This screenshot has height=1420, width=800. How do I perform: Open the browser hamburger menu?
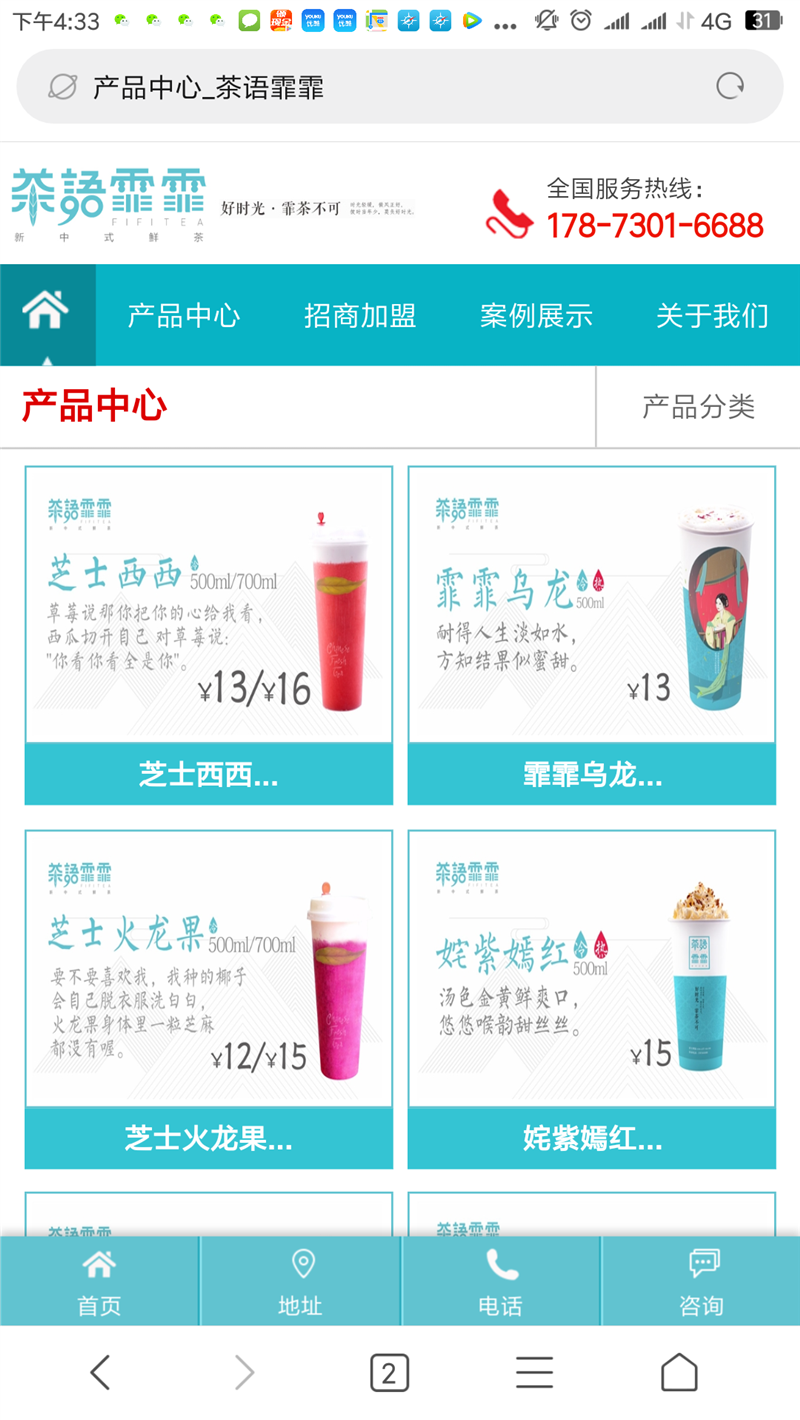click(534, 1373)
